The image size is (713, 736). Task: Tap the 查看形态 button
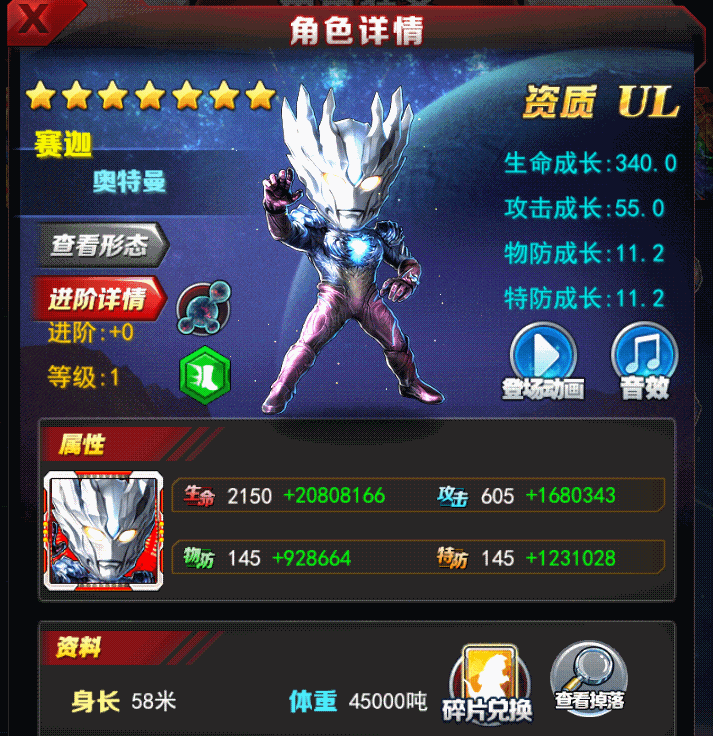pyautogui.click(x=100, y=245)
